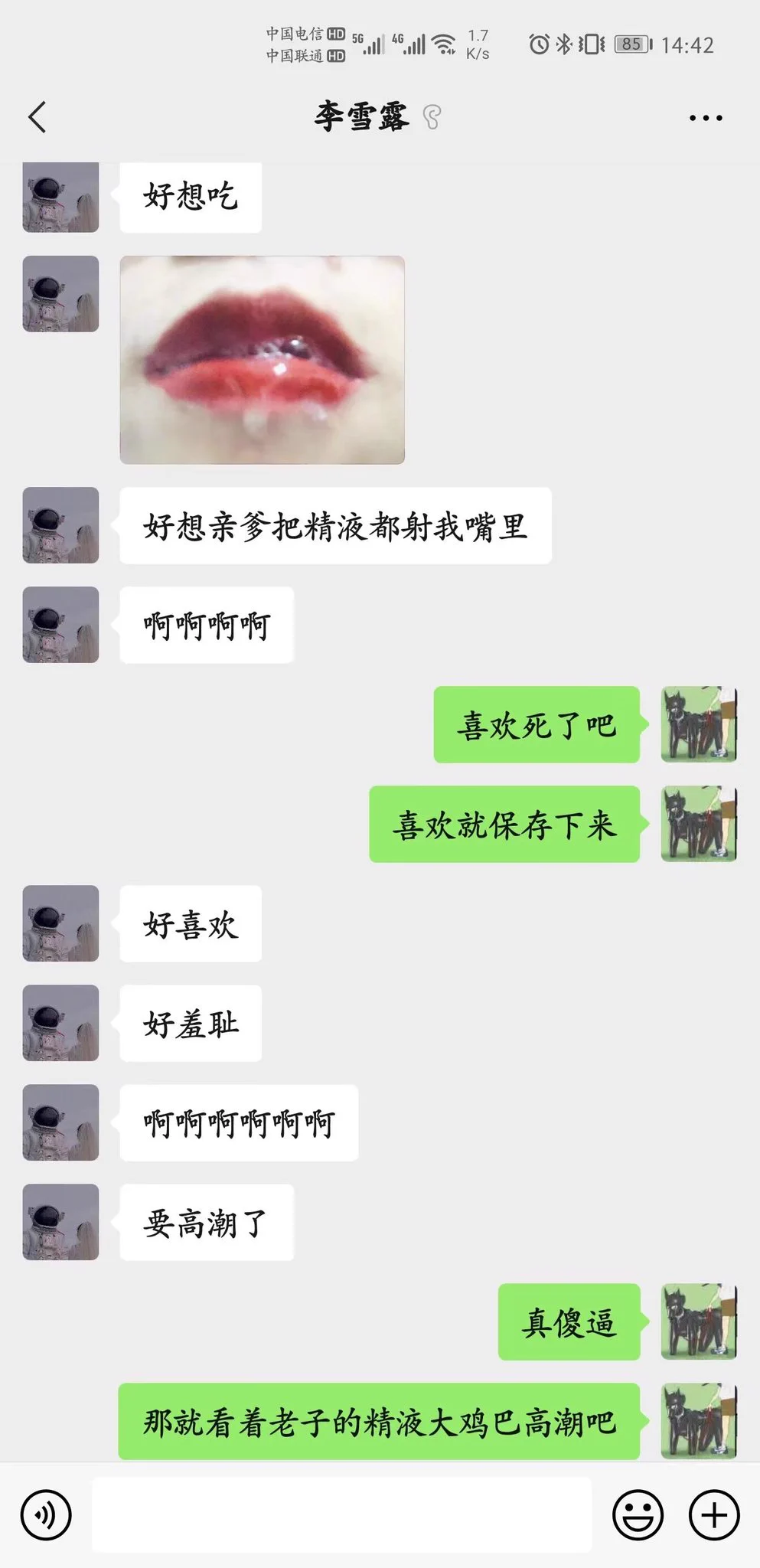Viewport: 760px width, 1568px height.
Task: Open the chat overflow menu
Action: pos(705,118)
